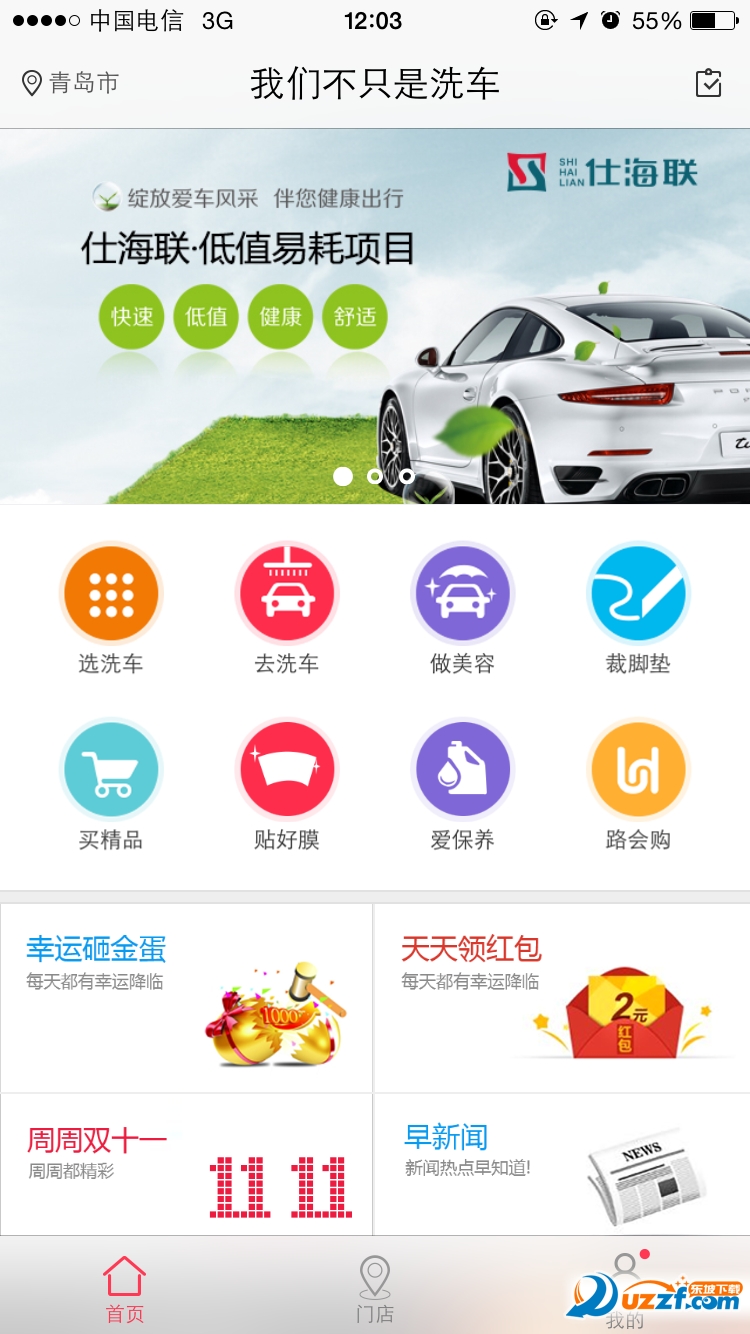Switch to the 首页 tab

(125, 1289)
